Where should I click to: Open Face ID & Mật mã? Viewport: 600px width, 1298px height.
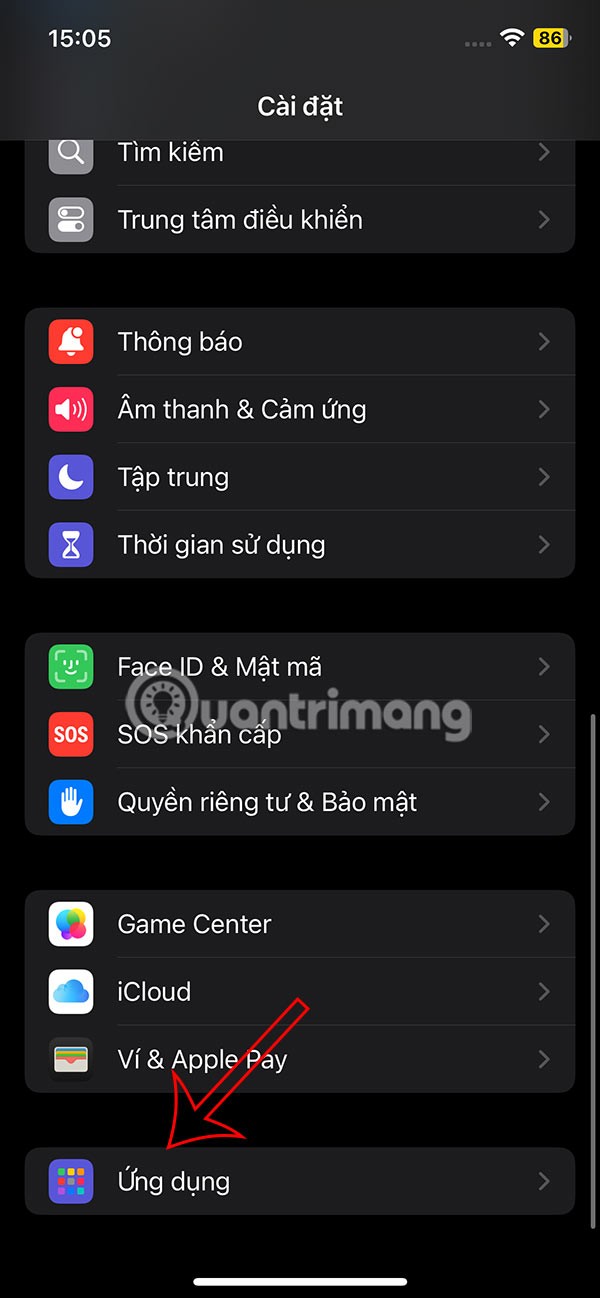click(x=300, y=667)
